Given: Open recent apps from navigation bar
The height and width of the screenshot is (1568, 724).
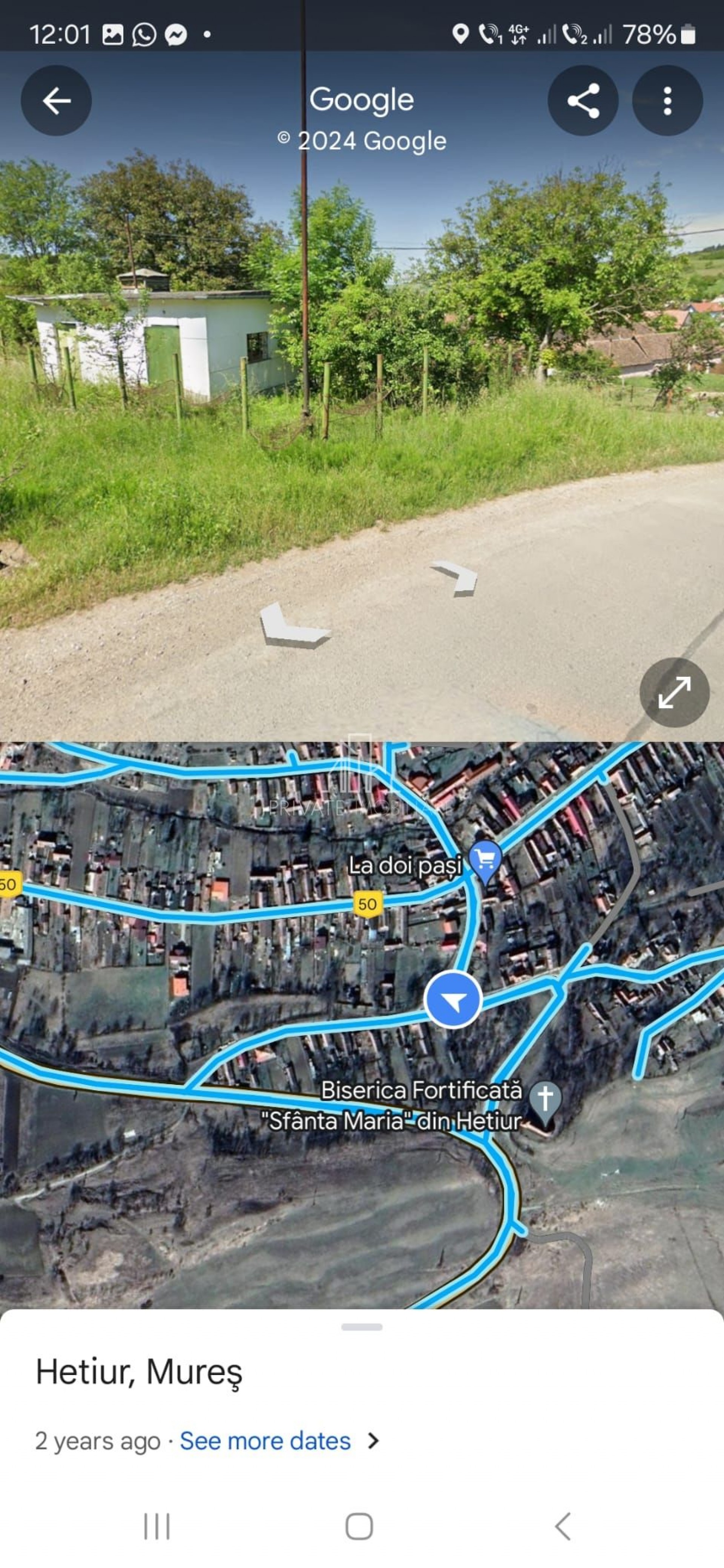Looking at the screenshot, I should (x=156, y=1526).
